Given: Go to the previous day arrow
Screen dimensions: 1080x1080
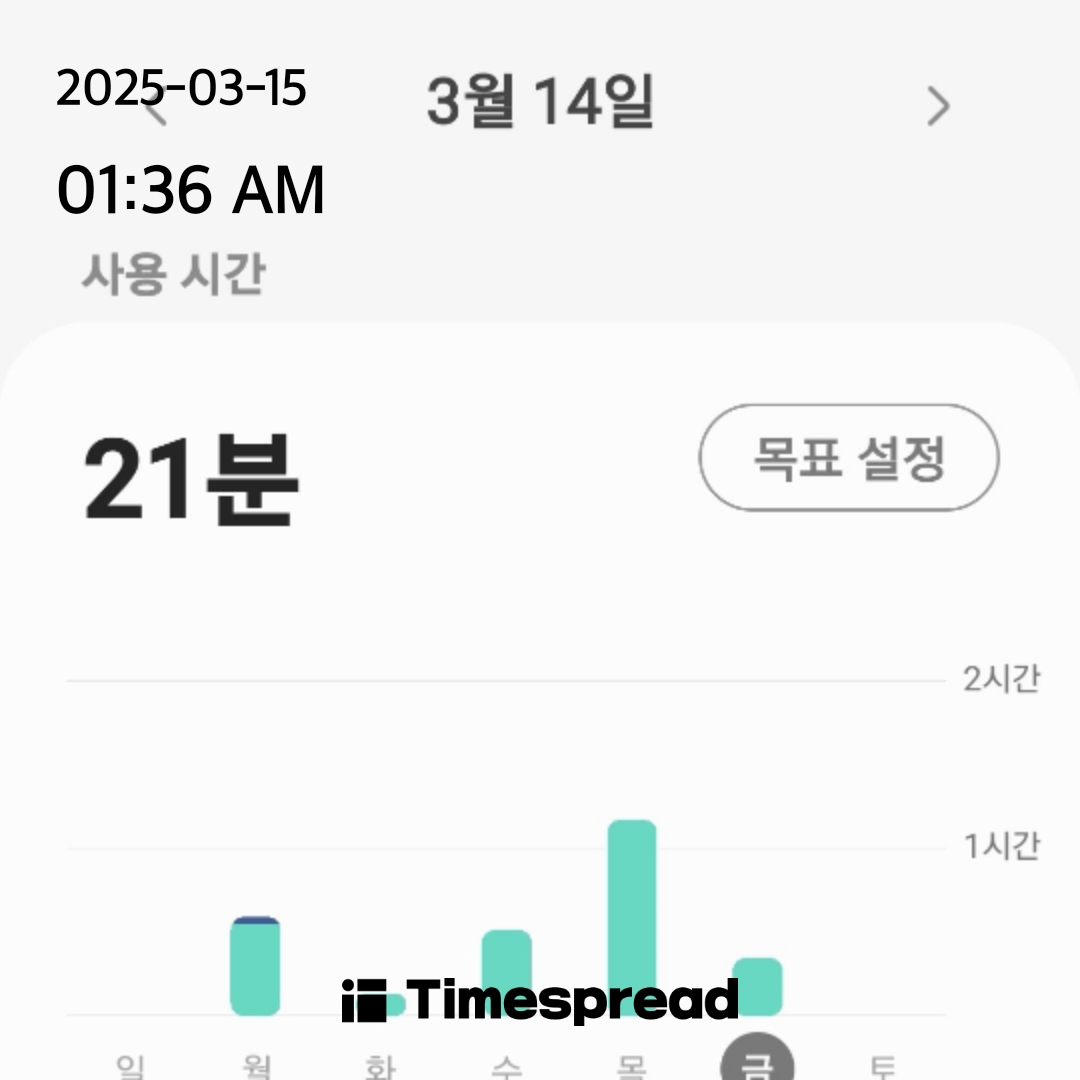Looking at the screenshot, I should [155, 106].
